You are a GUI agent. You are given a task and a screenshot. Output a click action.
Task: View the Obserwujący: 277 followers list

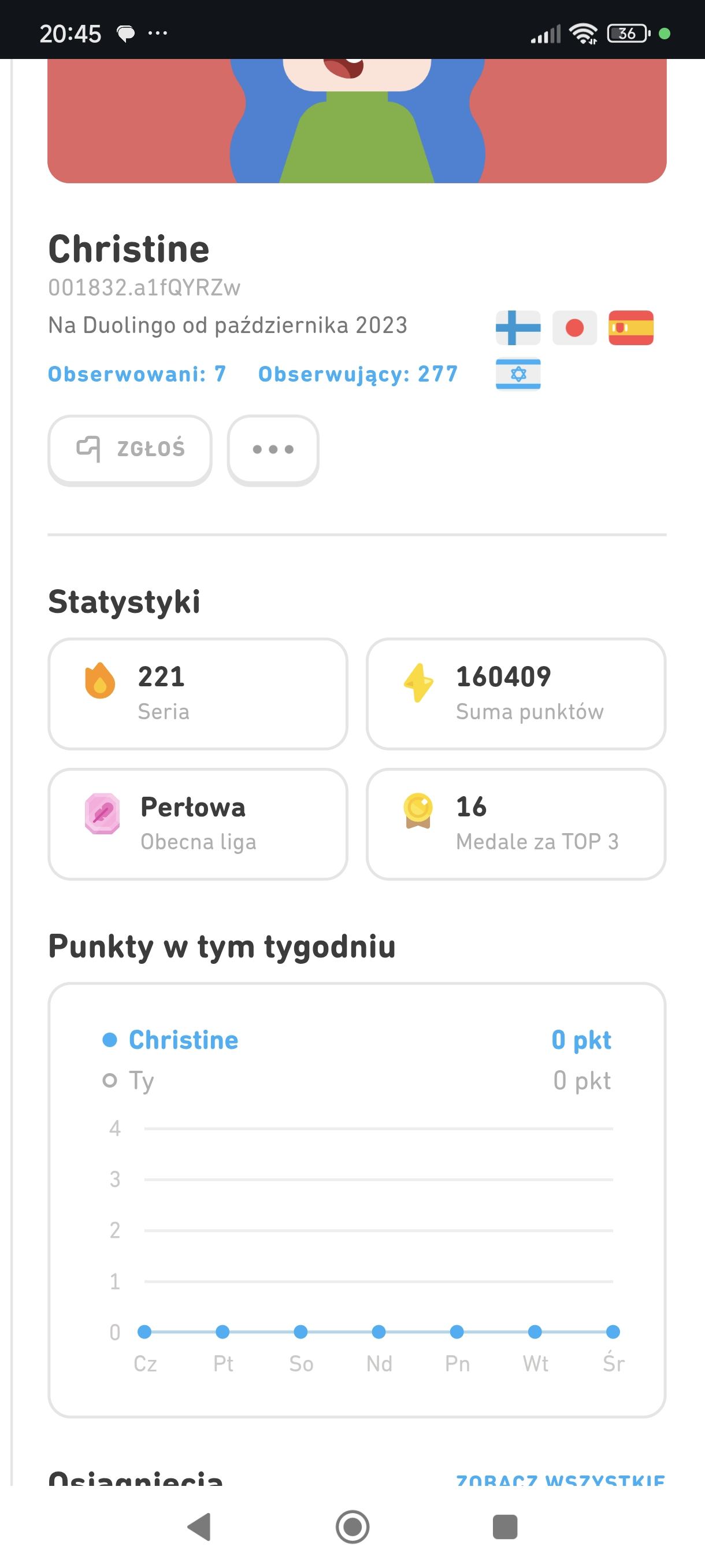click(x=358, y=373)
